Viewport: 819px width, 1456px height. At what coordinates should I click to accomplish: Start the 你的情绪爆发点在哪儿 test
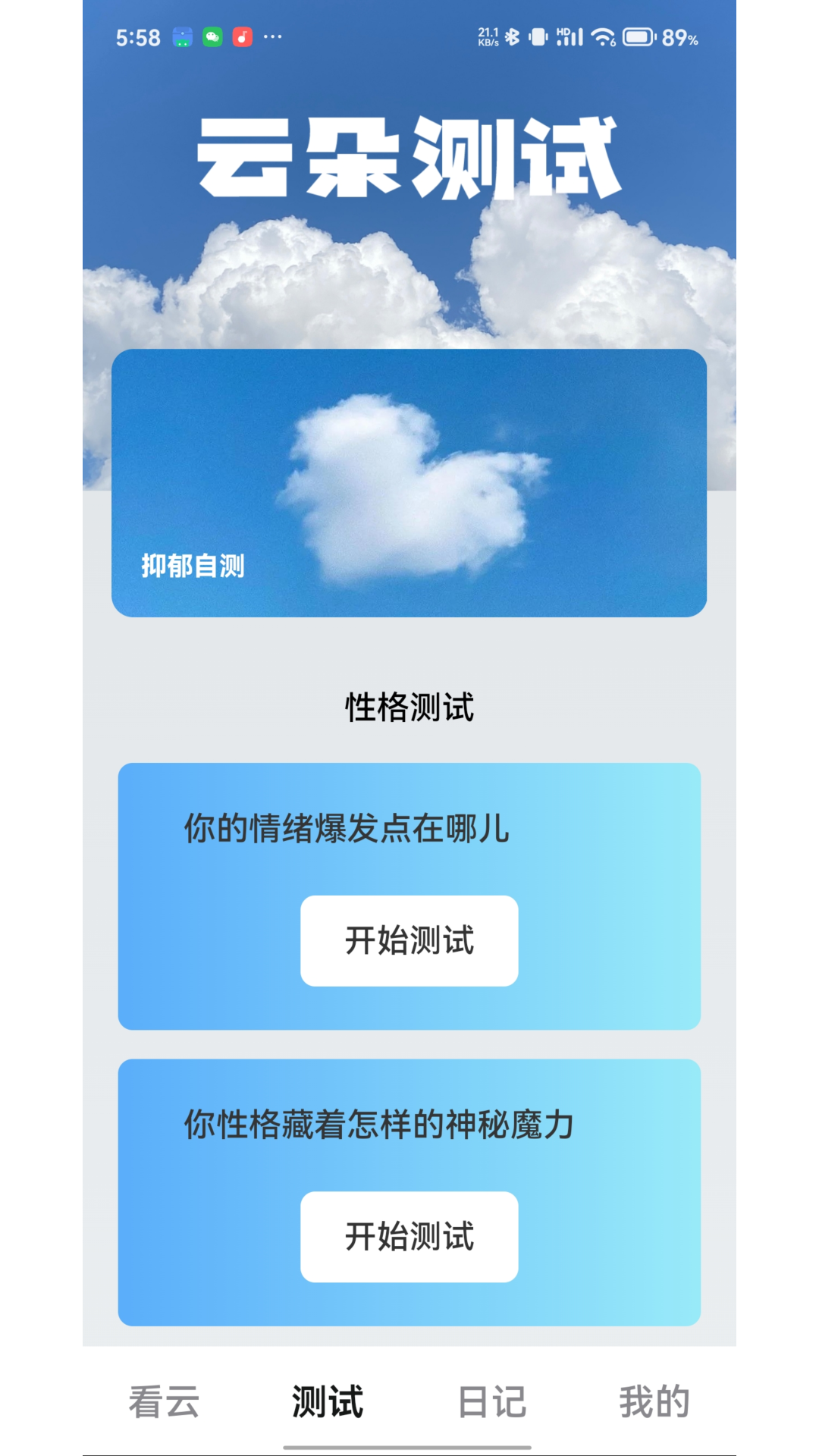click(x=409, y=940)
